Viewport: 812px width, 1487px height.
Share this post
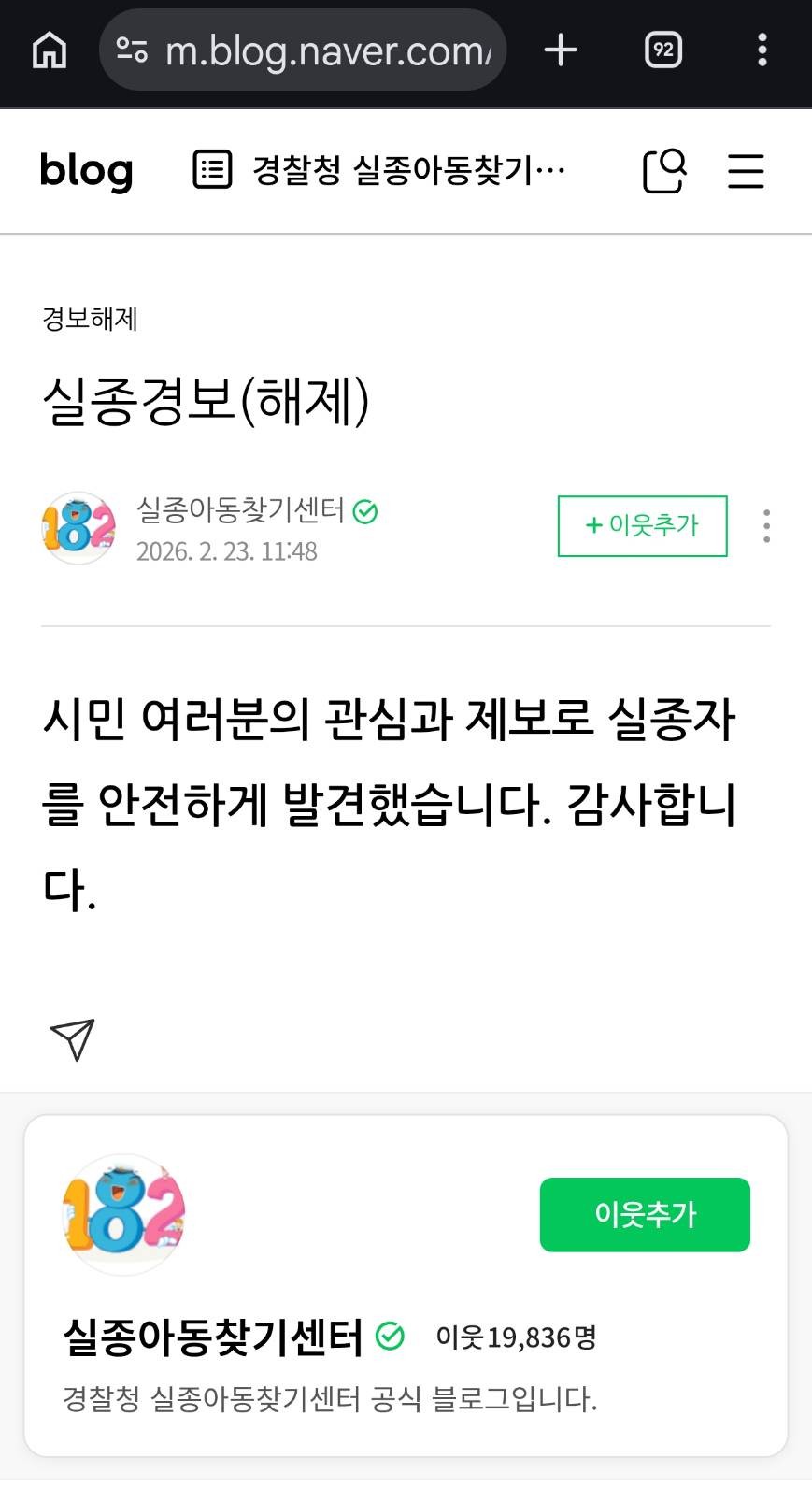72,1039
